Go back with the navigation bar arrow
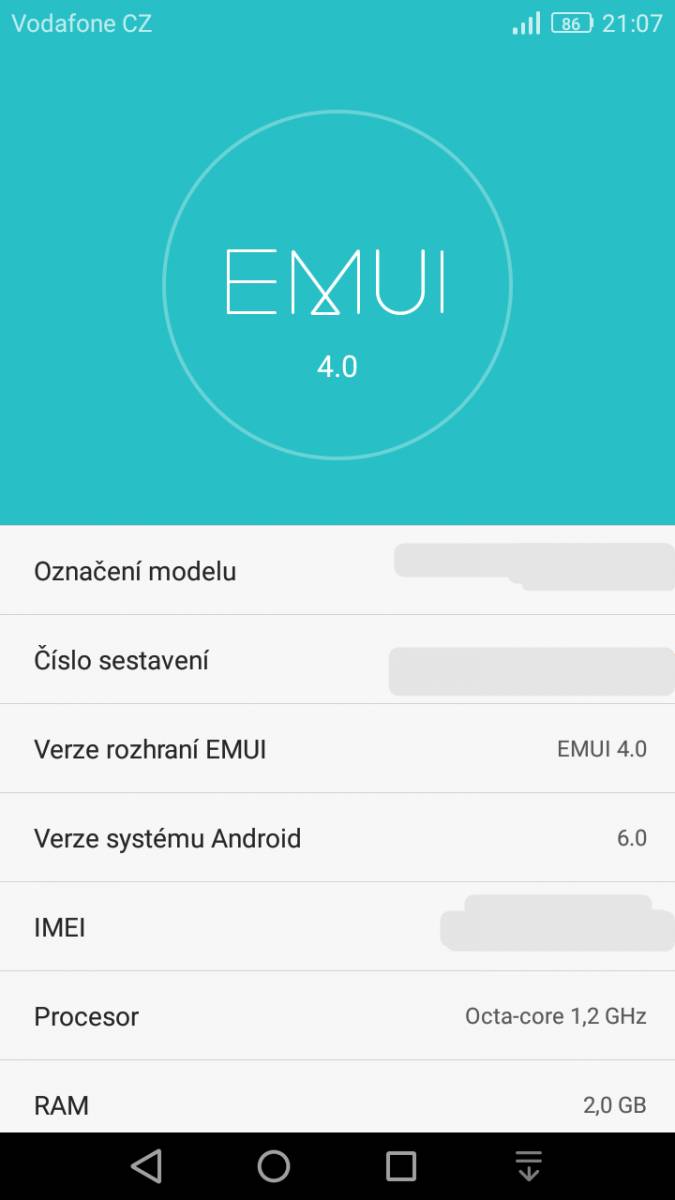This screenshot has width=675, height=1200. pos(146,1166)
